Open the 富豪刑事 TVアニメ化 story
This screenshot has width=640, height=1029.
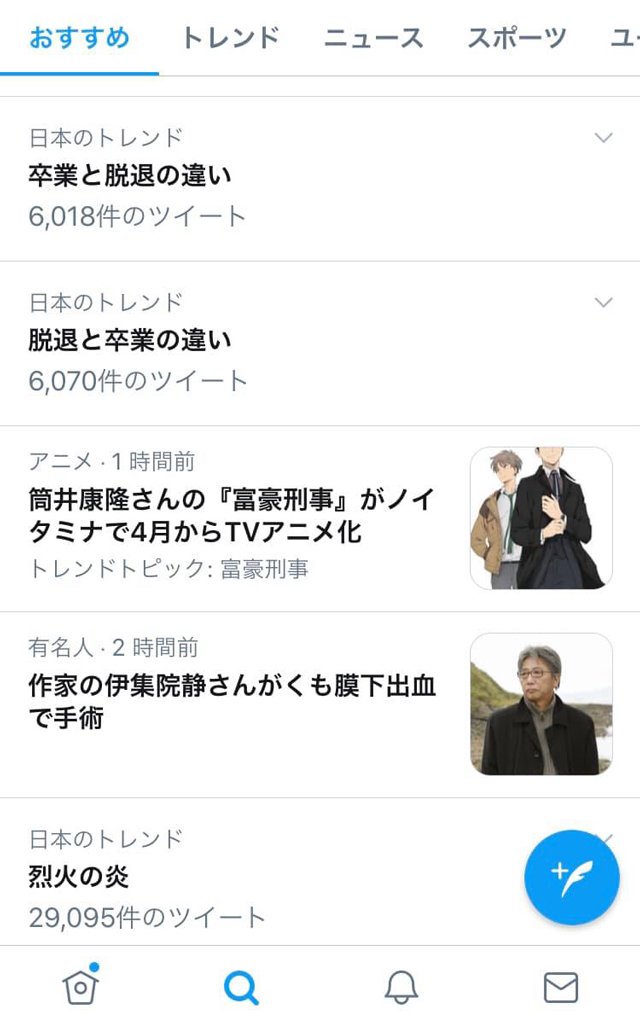(232, 516)
